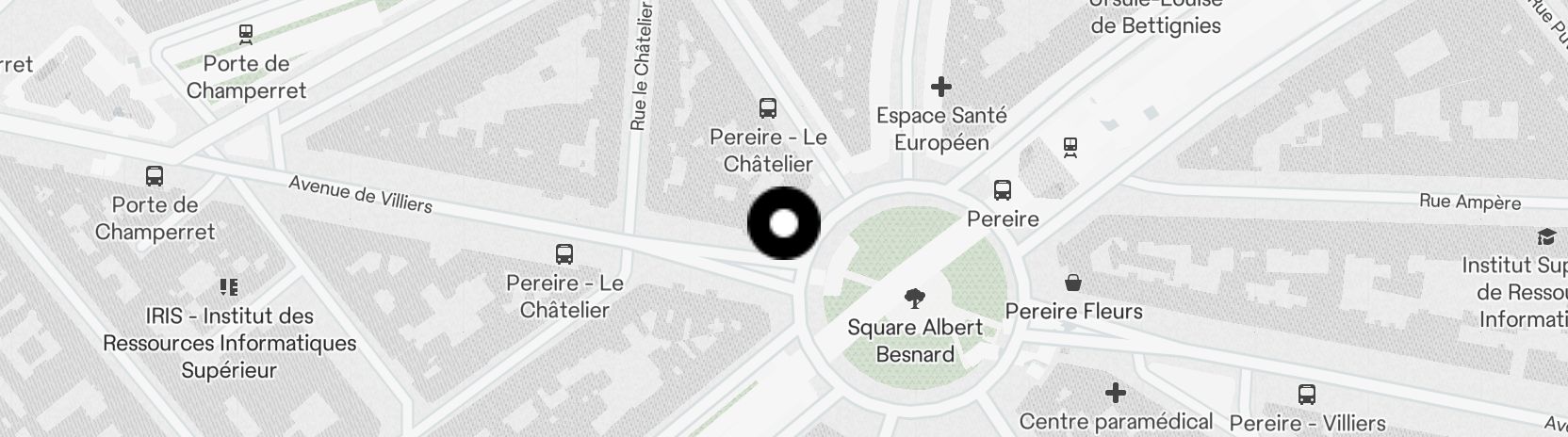Open Square Albert Besnard park marker
The width and height of the screenshot is (1568, 437).
pyautogui.click(x=913, y=300)
